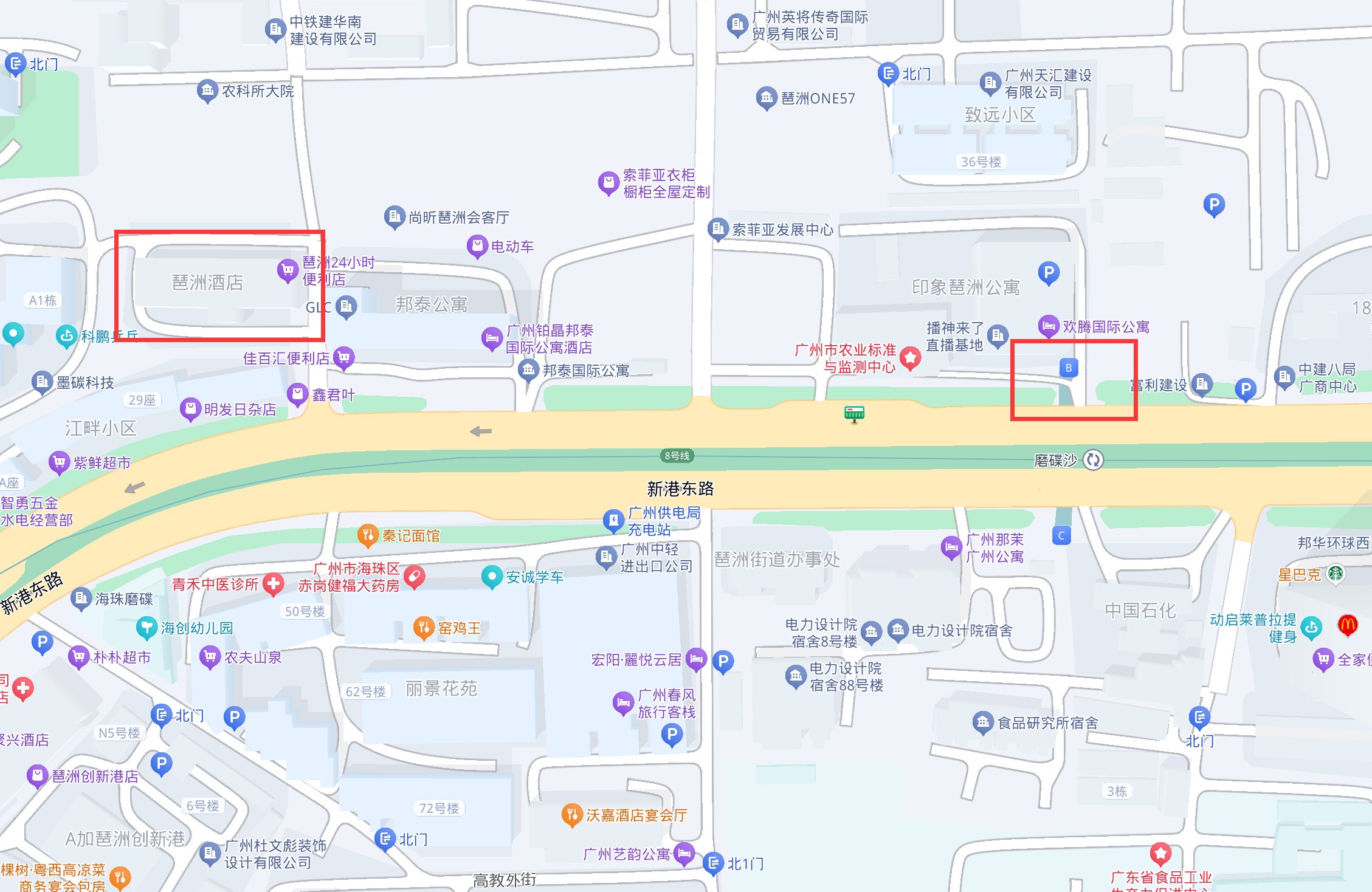Select the bus stop marker on 新港东路
The height and width of the screenshot is (892, 1372).
854,414
